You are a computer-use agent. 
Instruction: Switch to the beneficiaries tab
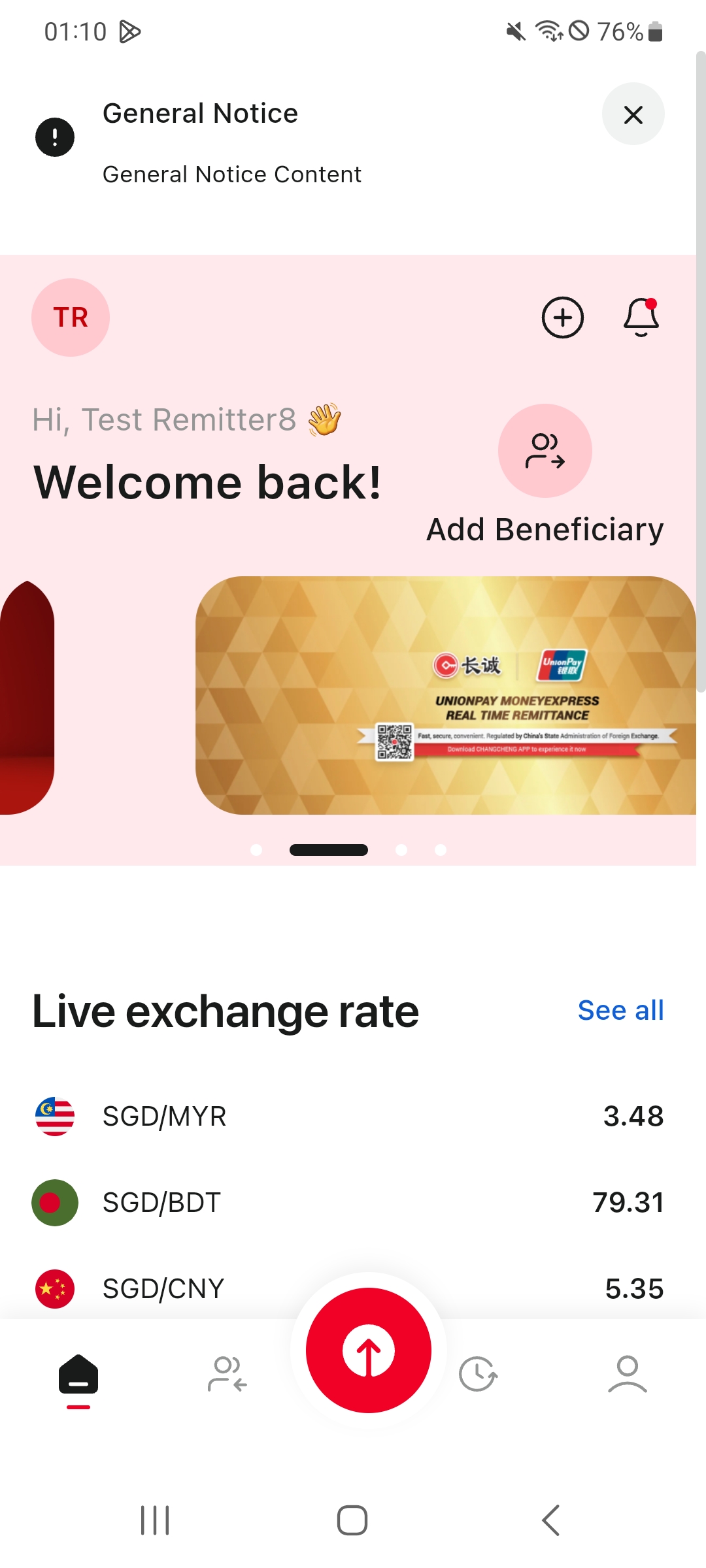[x=227, y=1375]
